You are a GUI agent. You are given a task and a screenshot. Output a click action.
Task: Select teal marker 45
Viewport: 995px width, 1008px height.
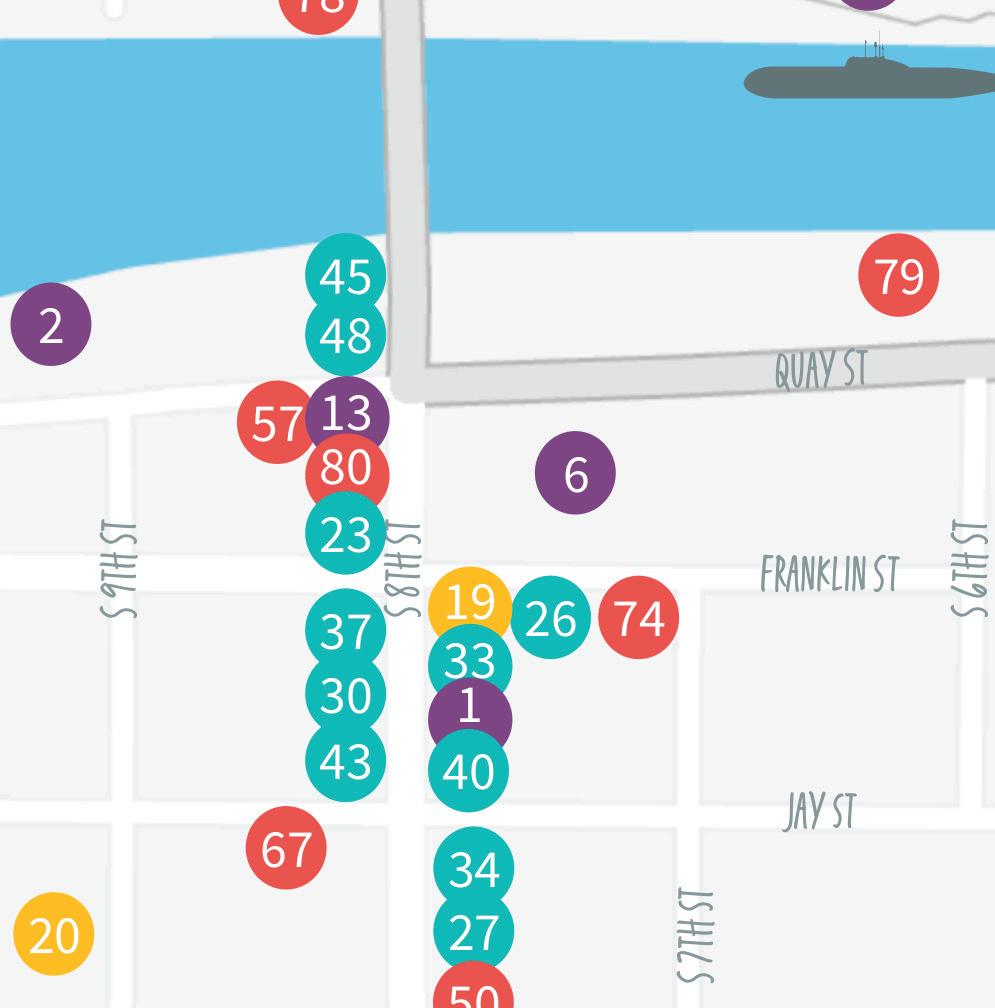coord(345,270)
